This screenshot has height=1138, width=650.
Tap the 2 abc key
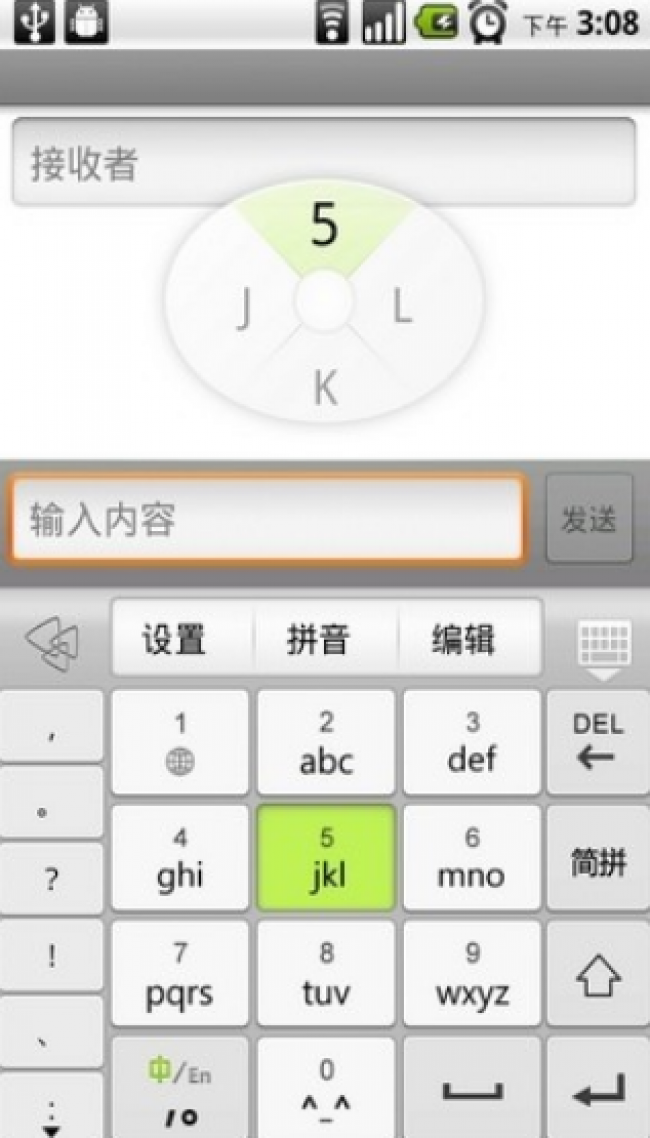(326, 742)
